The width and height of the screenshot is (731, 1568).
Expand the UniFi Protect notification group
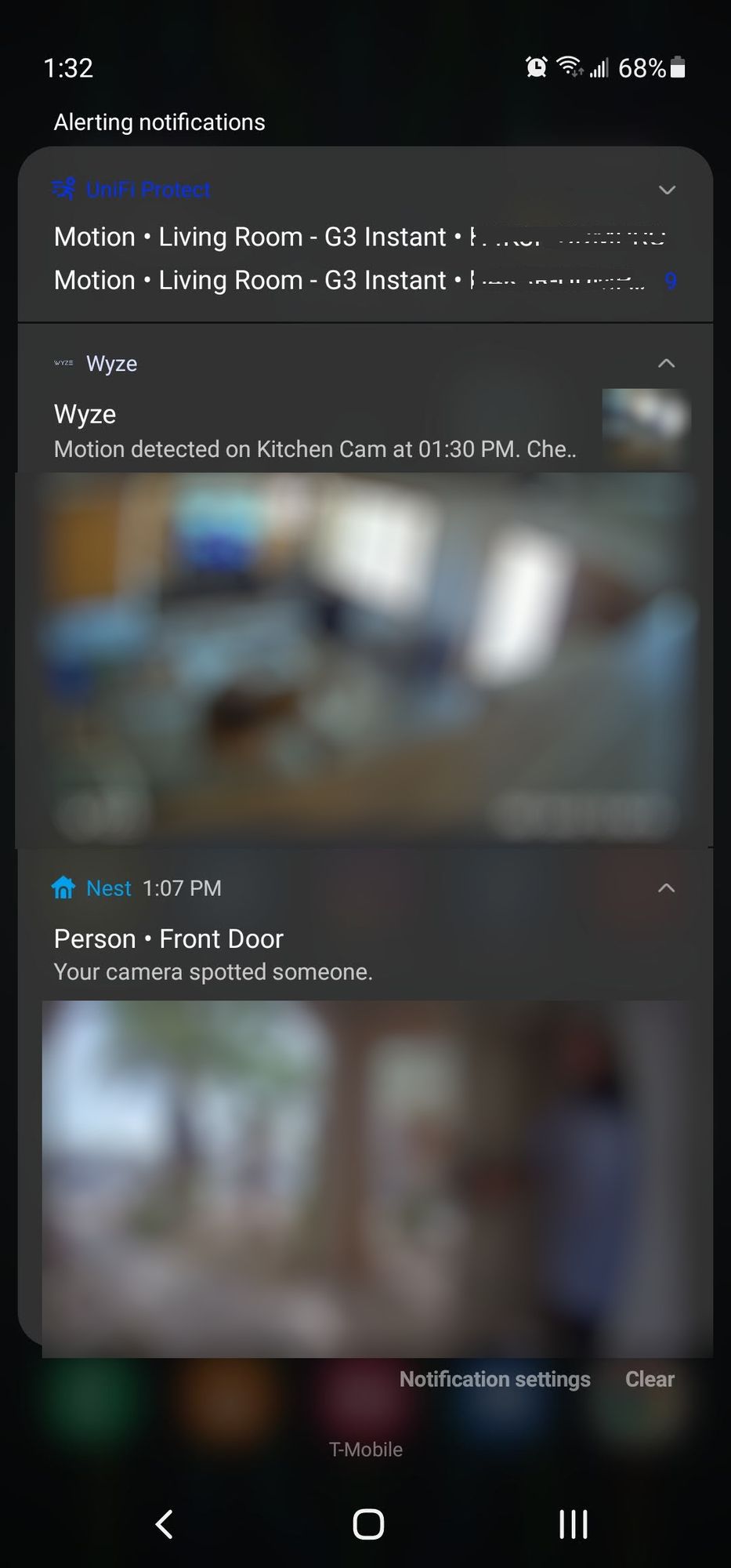tap(667, 190)
